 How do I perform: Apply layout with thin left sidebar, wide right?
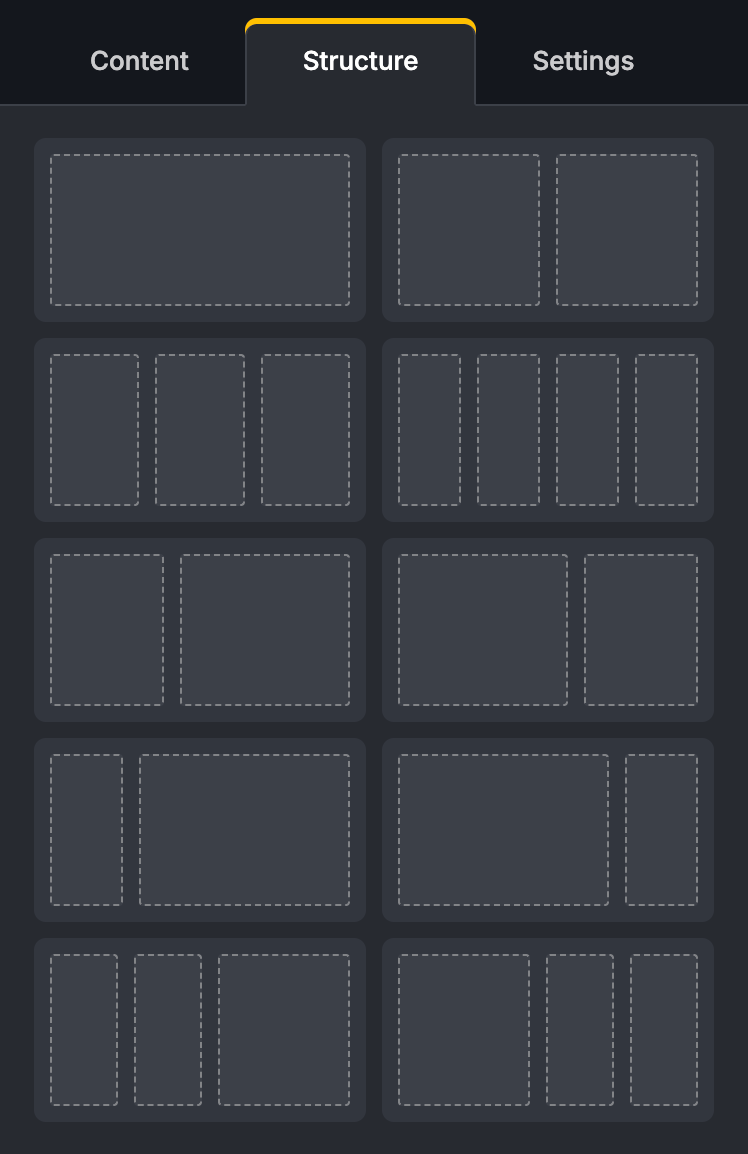tap(200, 830)
